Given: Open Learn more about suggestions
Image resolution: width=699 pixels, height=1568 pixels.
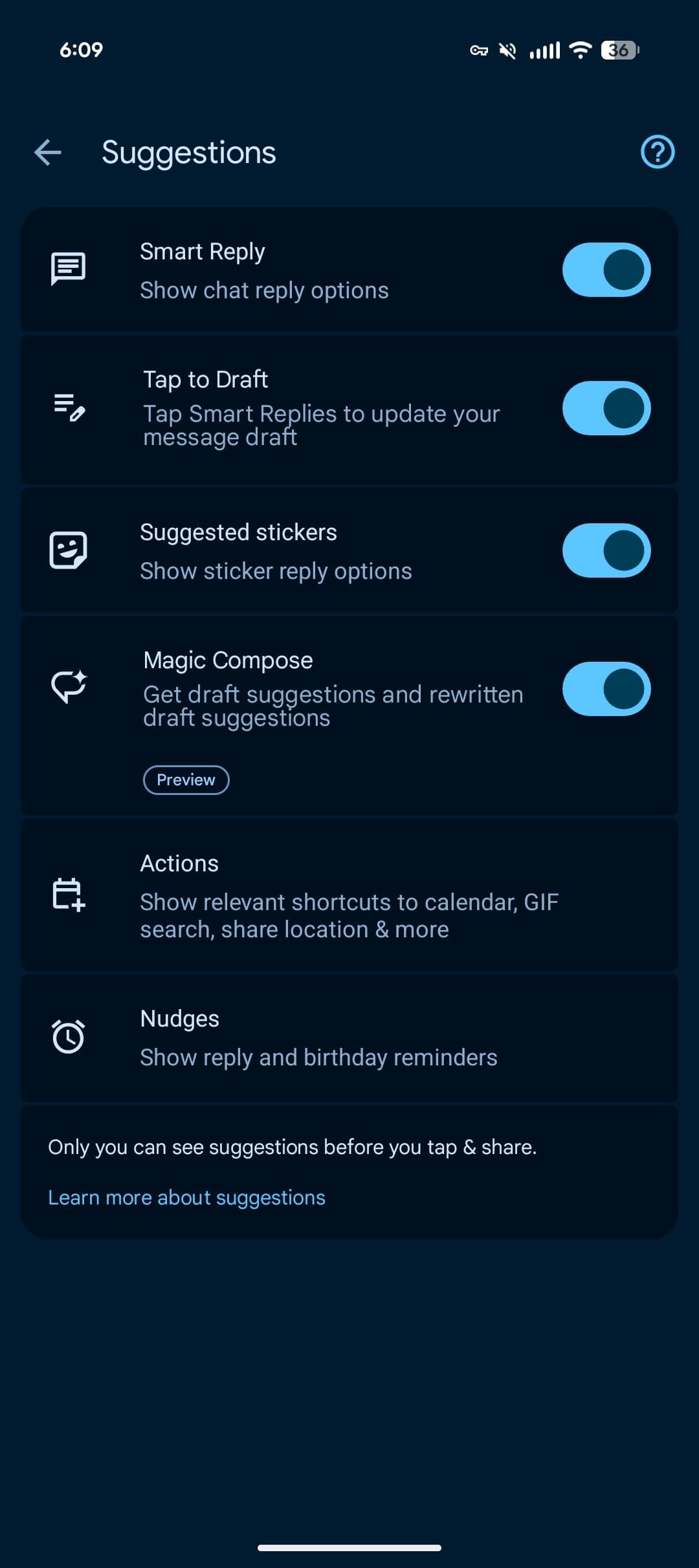Looking at the screenshot, I should tap(186, 1197).
